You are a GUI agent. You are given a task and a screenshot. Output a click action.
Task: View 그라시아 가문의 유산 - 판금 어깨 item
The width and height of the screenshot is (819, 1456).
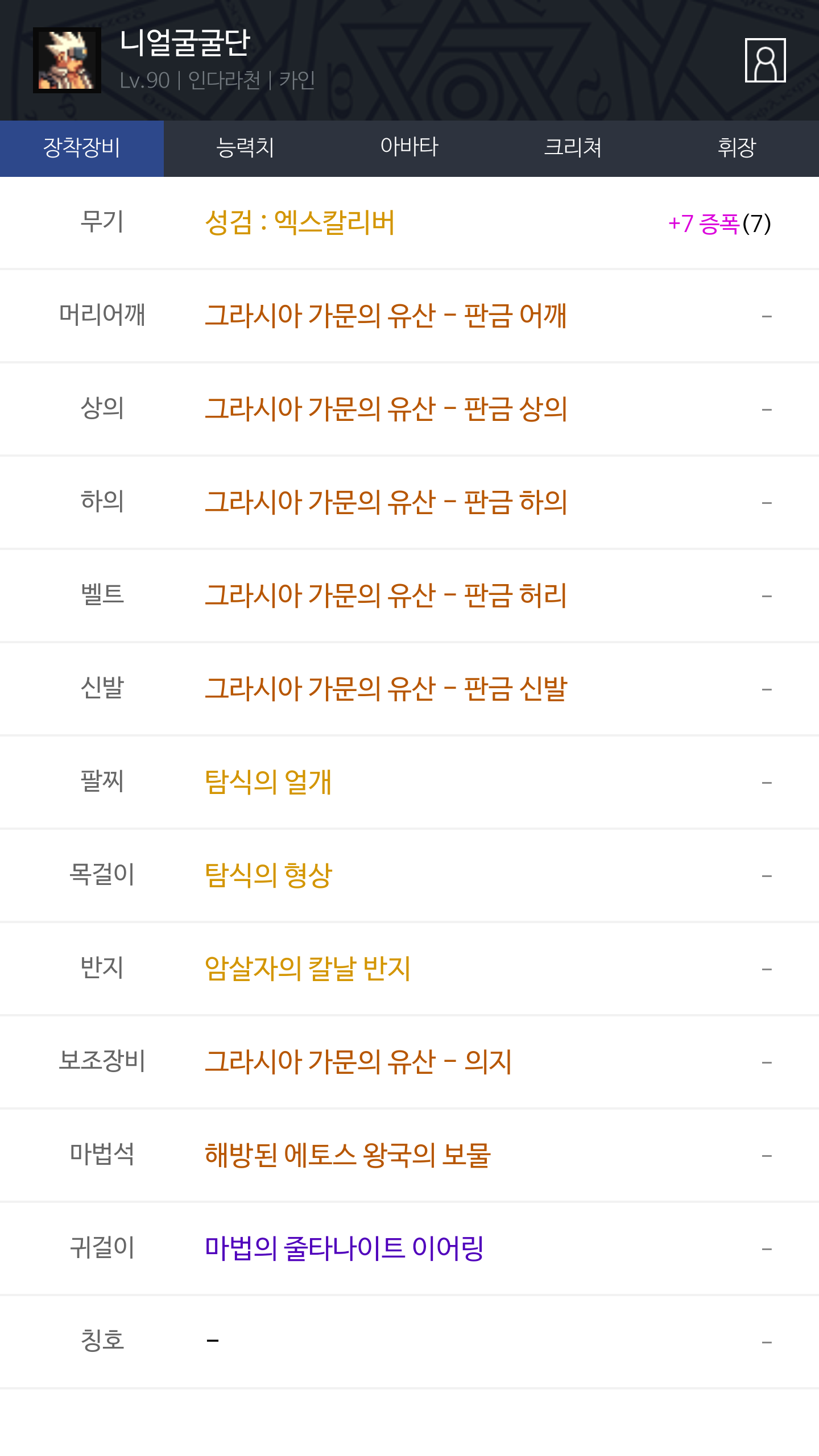pos(386,316)
